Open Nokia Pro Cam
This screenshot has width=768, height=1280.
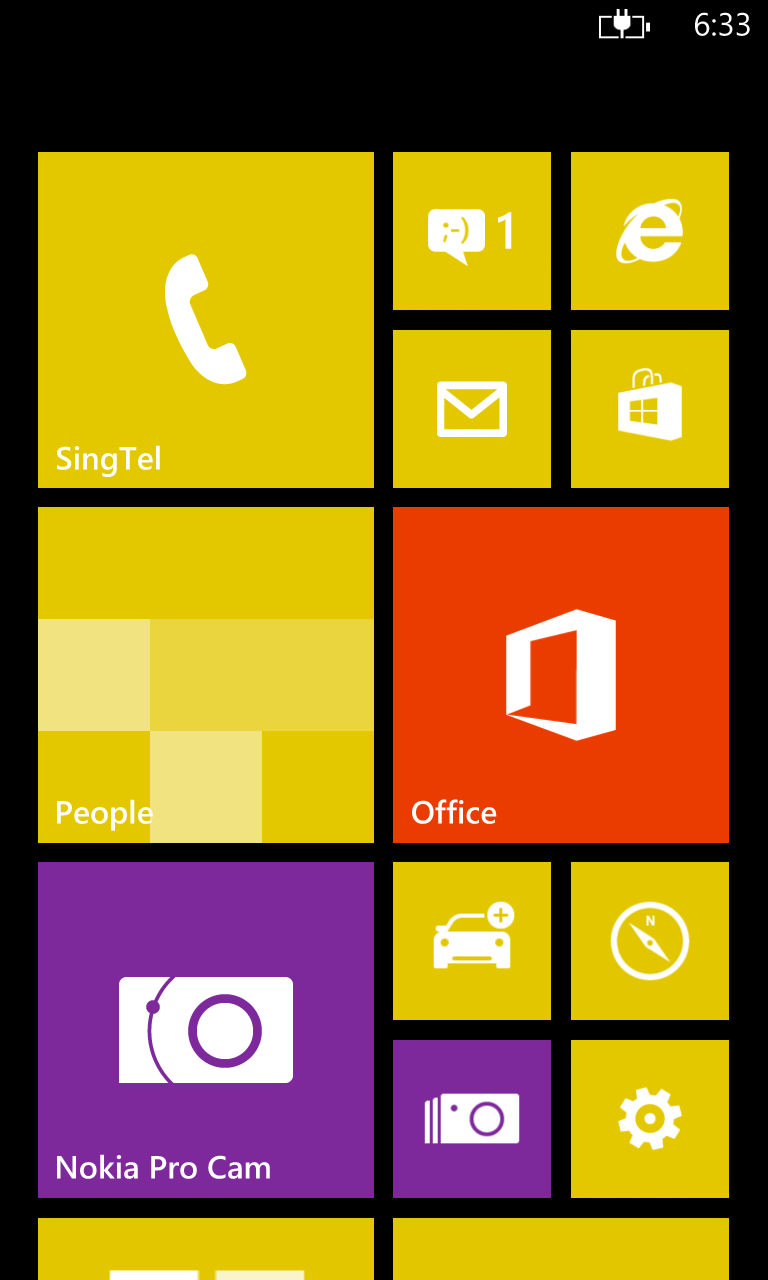(x=206, y=1030)
